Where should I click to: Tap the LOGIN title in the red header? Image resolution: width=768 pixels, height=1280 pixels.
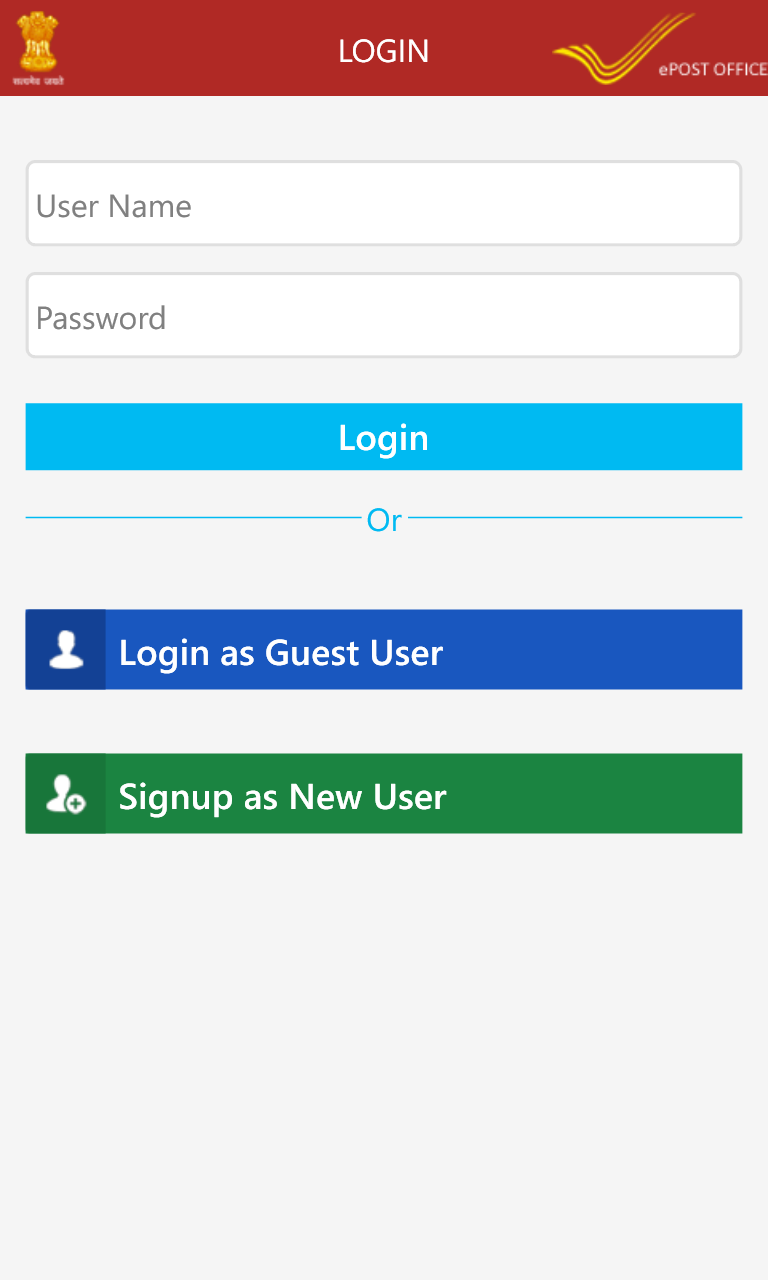384,50
